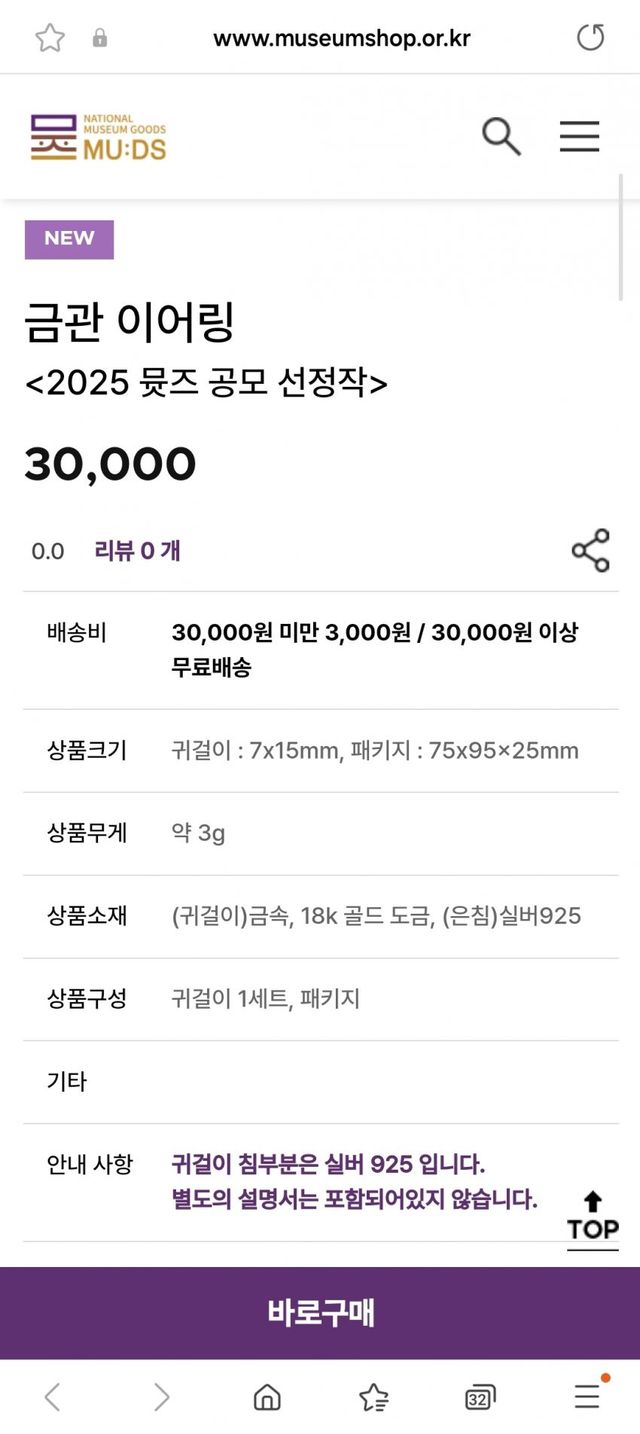The width and height of the screenshot is (640, 1434).
Task: Share this 금관 이어링 product
Action: pos(590,551)
